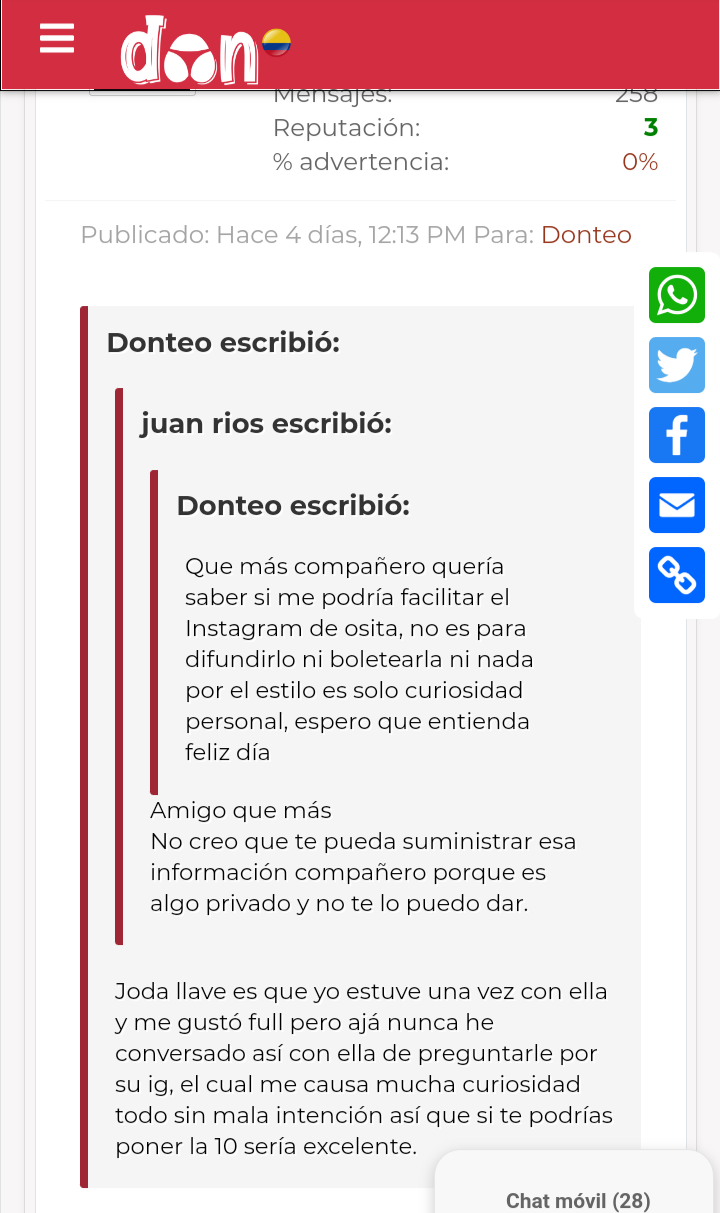720x1213 pixels.
Task: Open the Chat móvil panel
Action: 577,1199
